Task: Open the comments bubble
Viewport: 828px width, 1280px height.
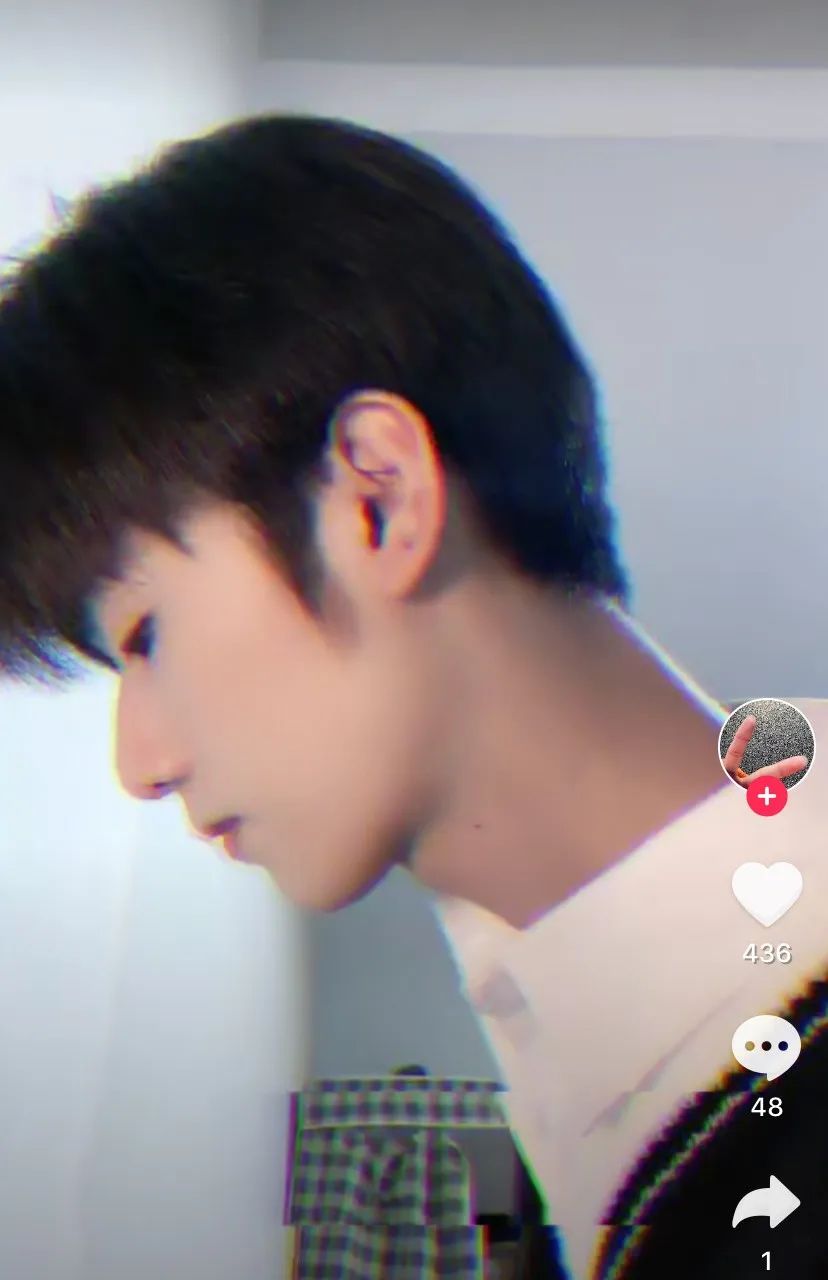Action: 766,1047
